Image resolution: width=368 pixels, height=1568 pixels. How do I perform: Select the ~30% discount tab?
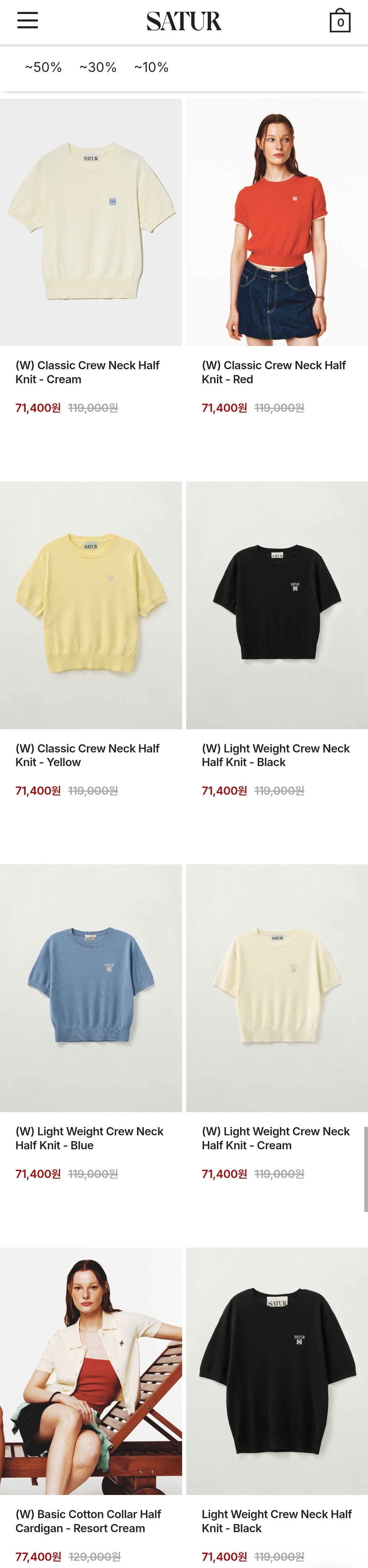tap(98, 68)
